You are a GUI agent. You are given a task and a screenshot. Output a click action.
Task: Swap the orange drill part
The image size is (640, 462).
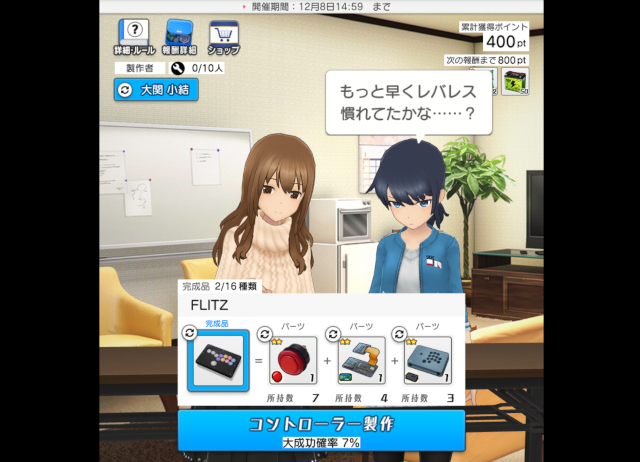coord(358,359)
